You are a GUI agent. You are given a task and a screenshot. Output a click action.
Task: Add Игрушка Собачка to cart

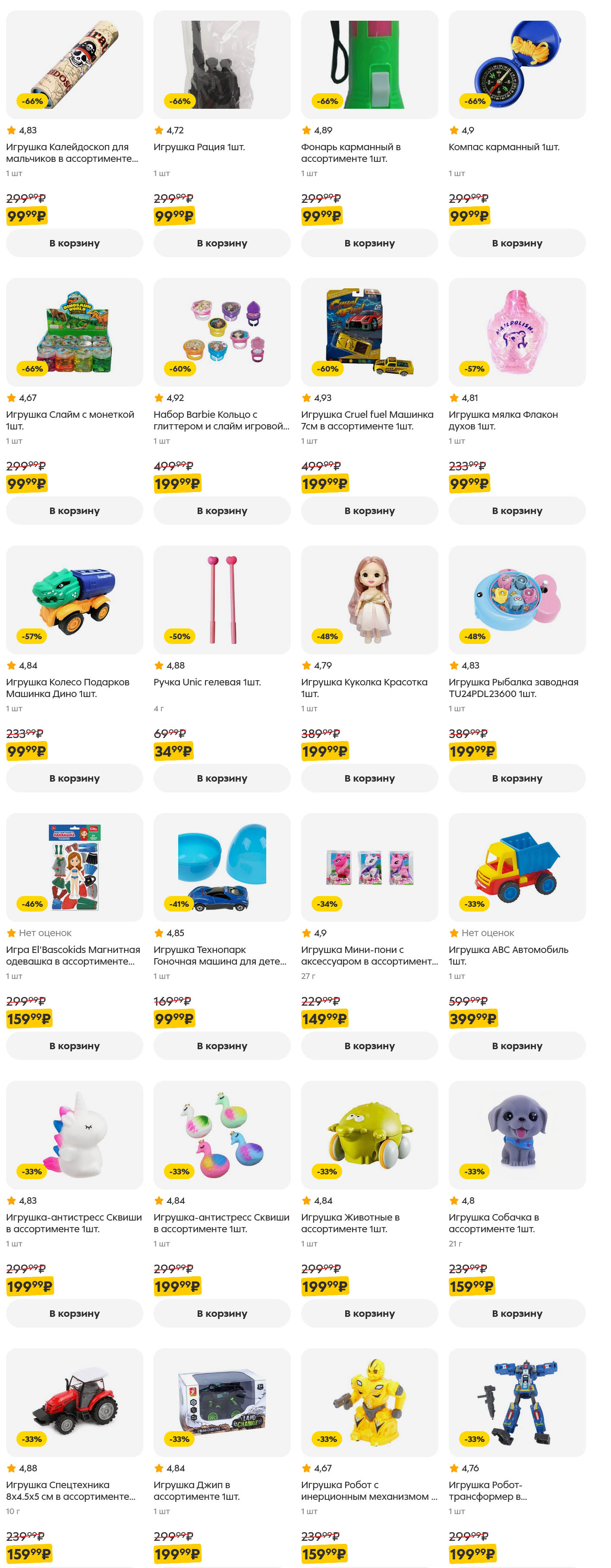point(517,1313)
